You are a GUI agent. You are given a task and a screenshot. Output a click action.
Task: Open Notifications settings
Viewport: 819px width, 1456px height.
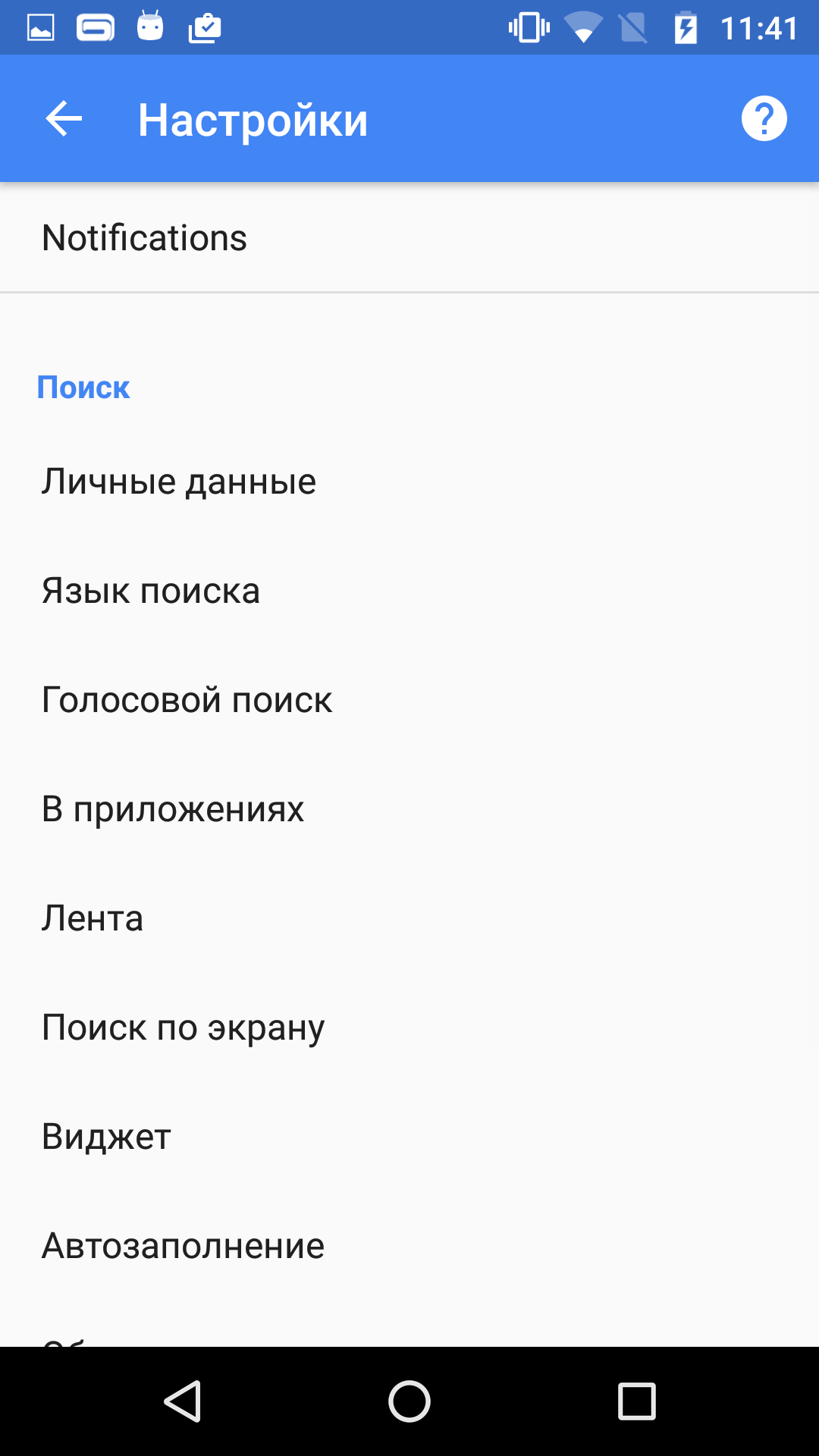[409, 237]
